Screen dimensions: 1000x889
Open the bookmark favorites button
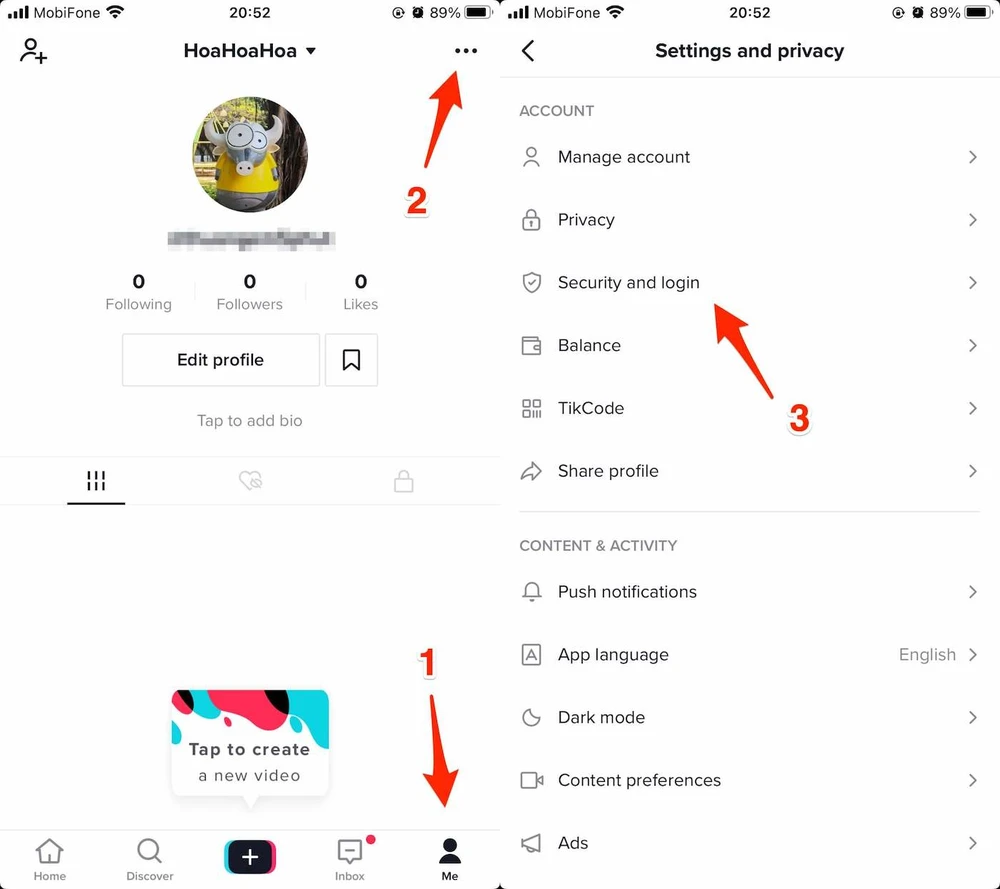(351, 360)
